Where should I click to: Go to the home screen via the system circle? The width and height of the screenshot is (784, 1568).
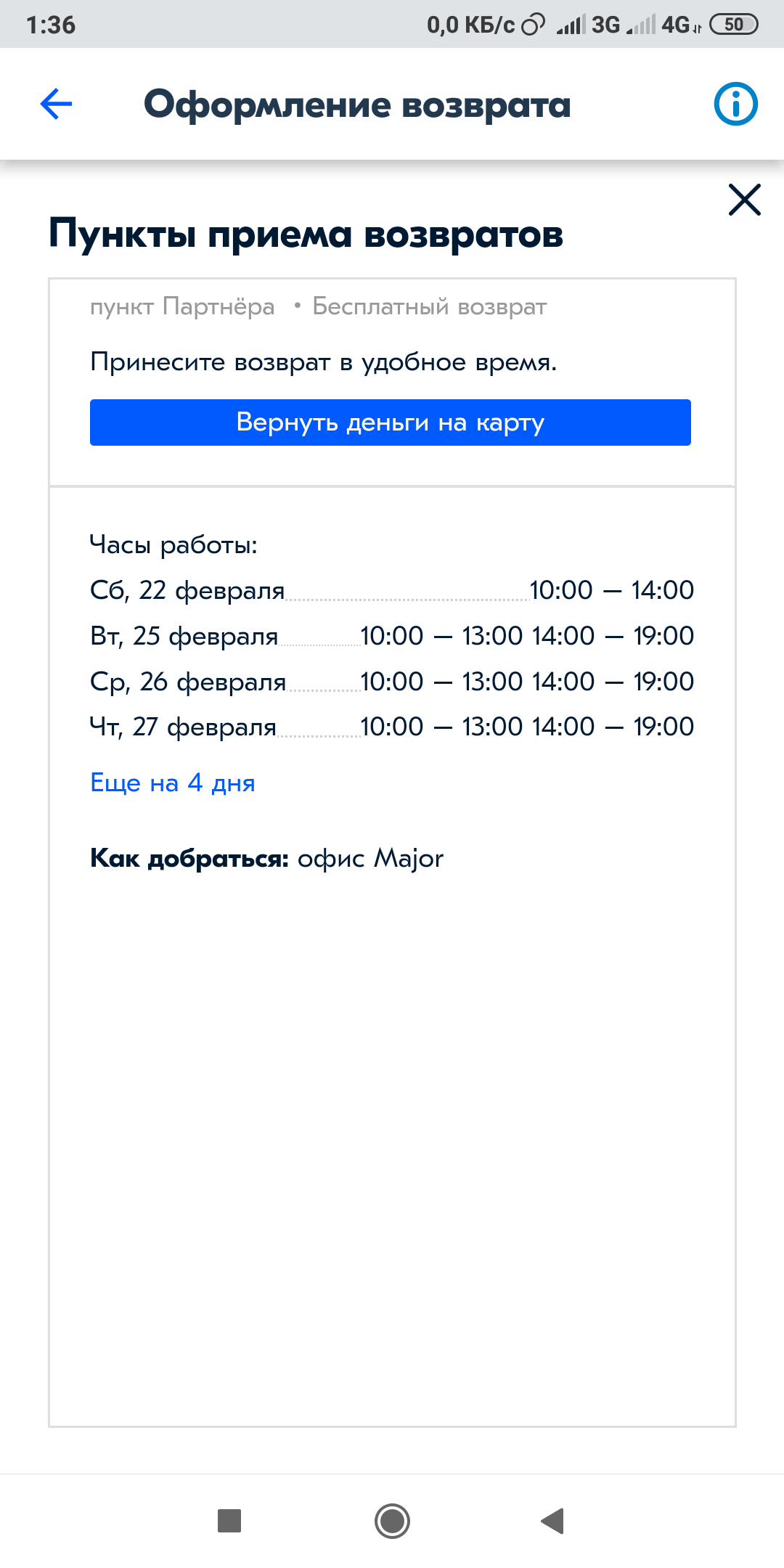pos(392,1520)
